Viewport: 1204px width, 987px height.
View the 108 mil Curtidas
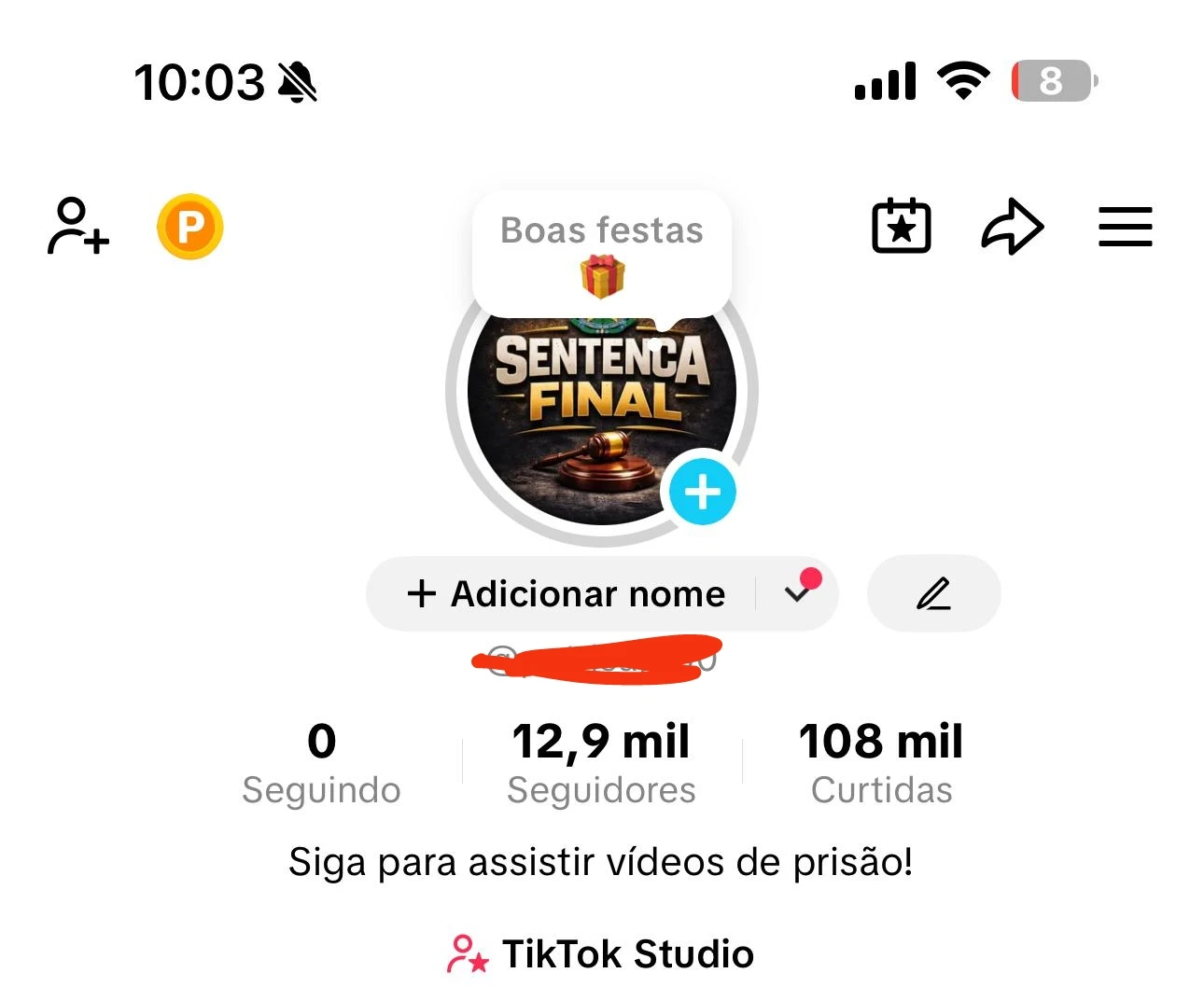pyautogui.click(x=881, y=762)
